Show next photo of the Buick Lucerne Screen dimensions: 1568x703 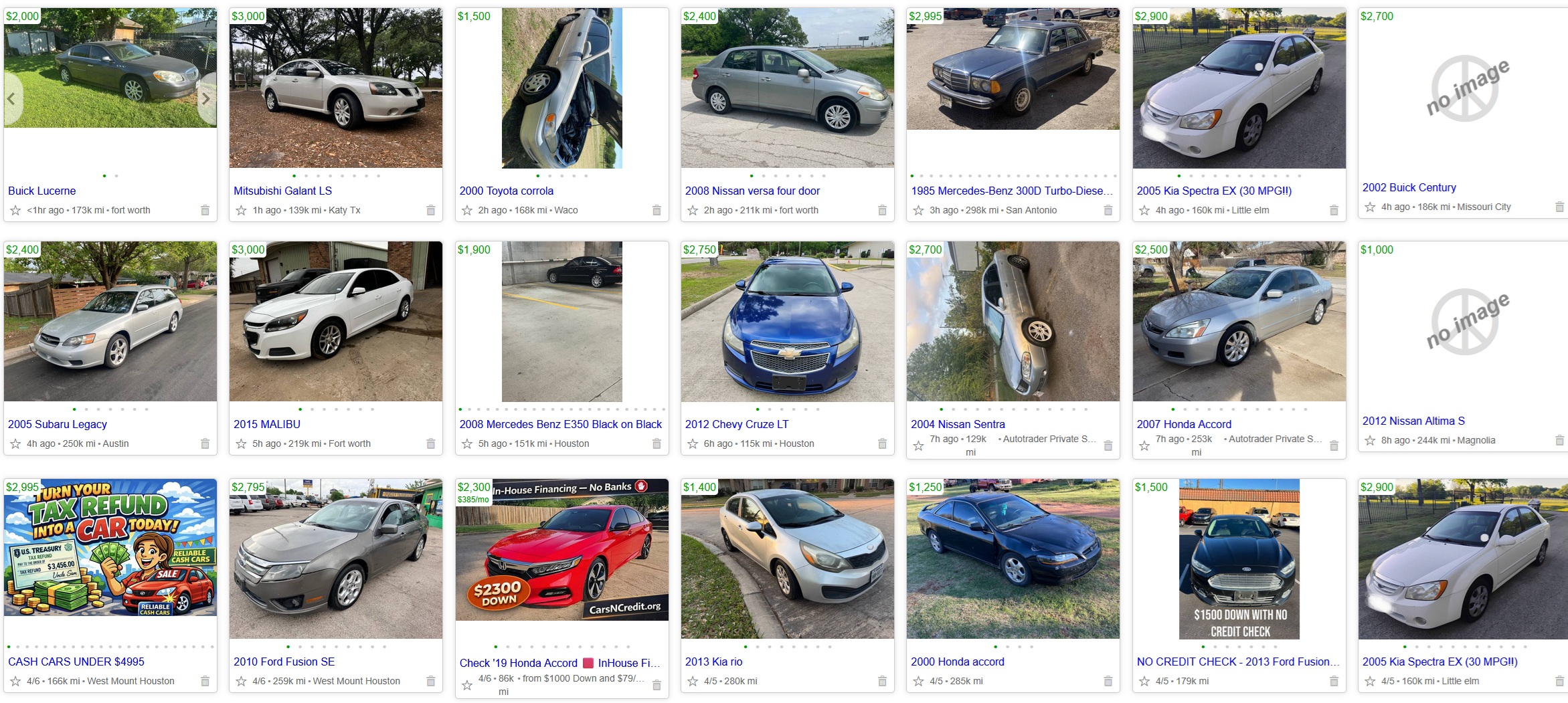[x=206, y=98]
